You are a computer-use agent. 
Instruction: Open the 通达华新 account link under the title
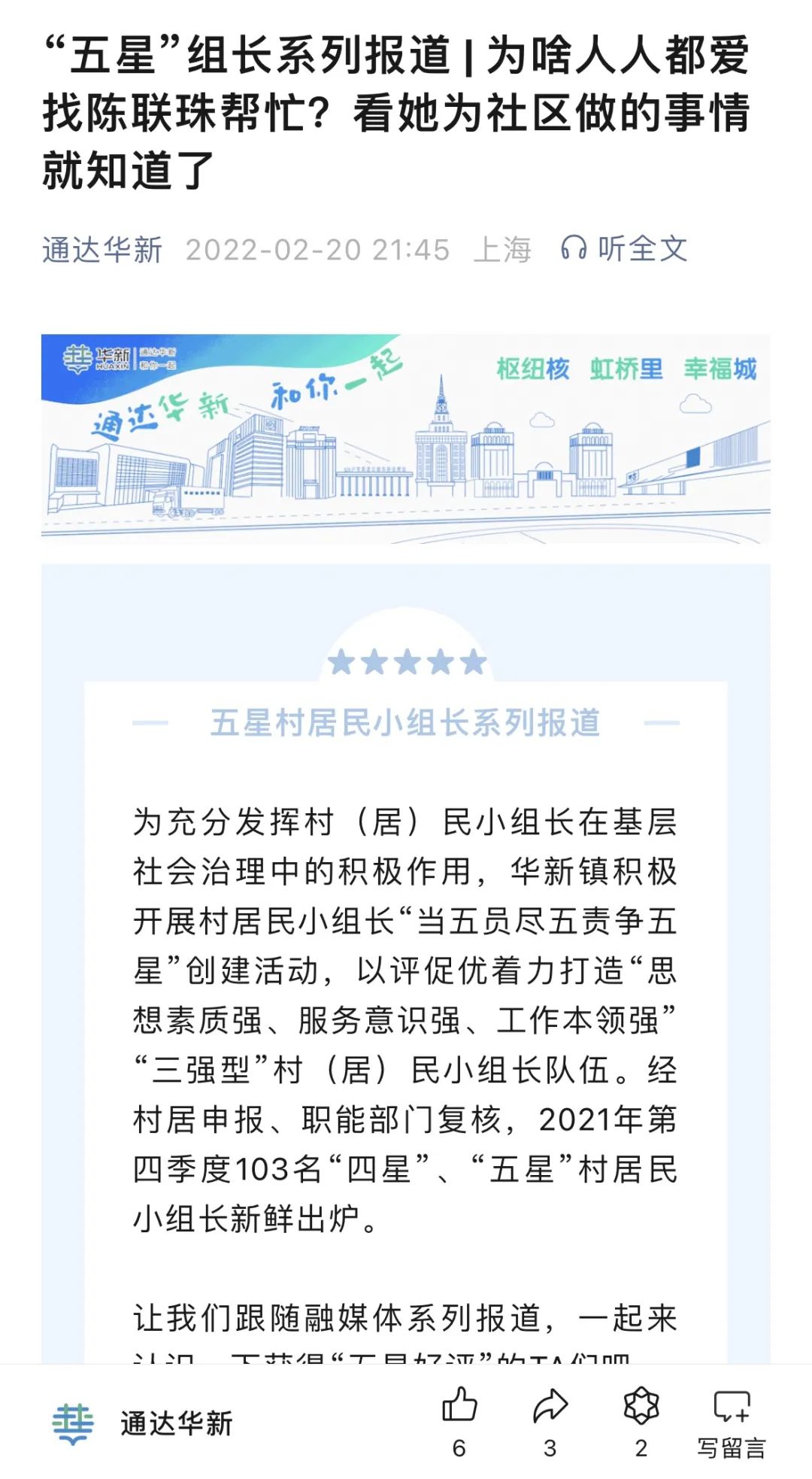click(x=102, y=250)
